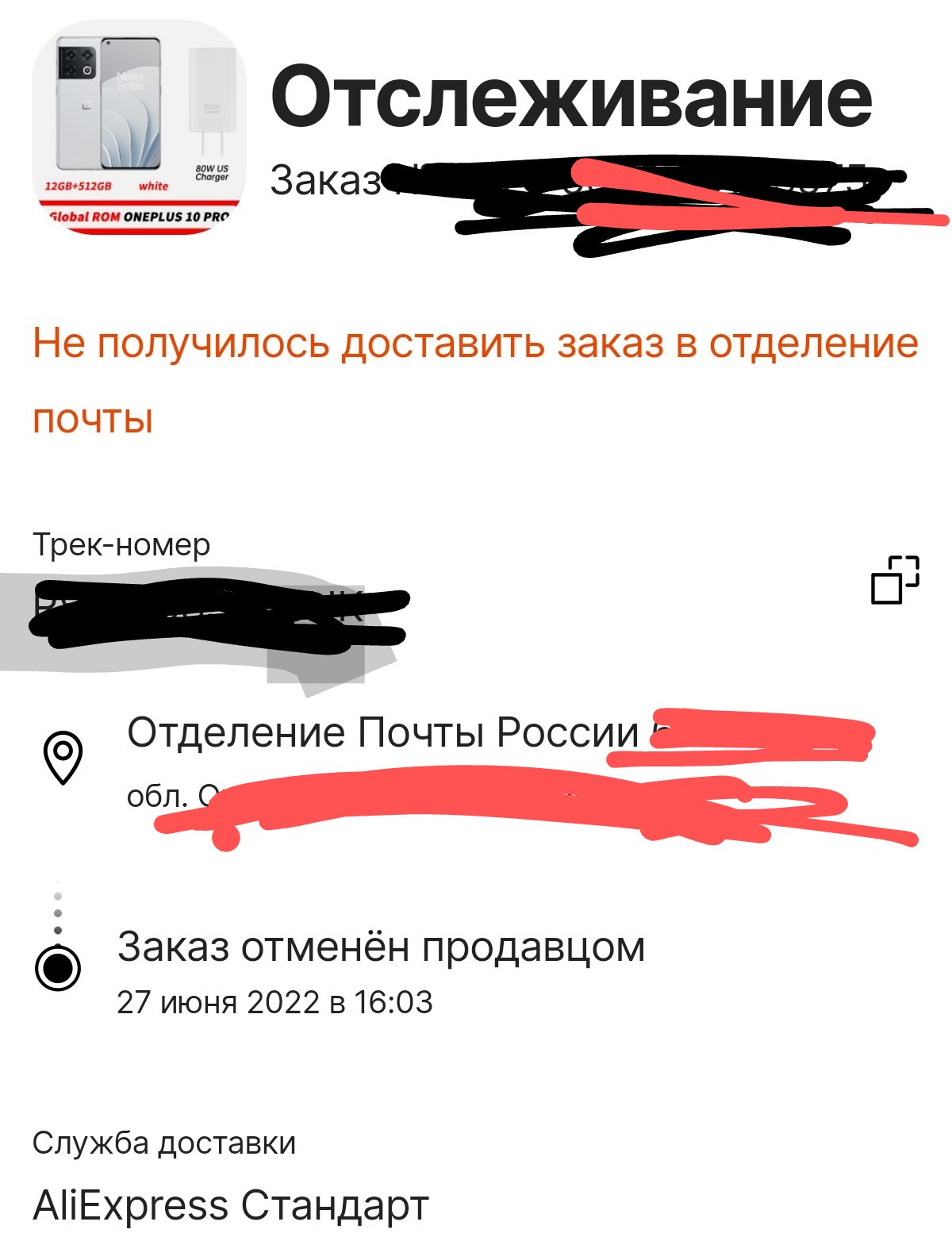Expand the tracking history above cancelled status
This screenshot has width=952, height=1237.
point(58,907)
